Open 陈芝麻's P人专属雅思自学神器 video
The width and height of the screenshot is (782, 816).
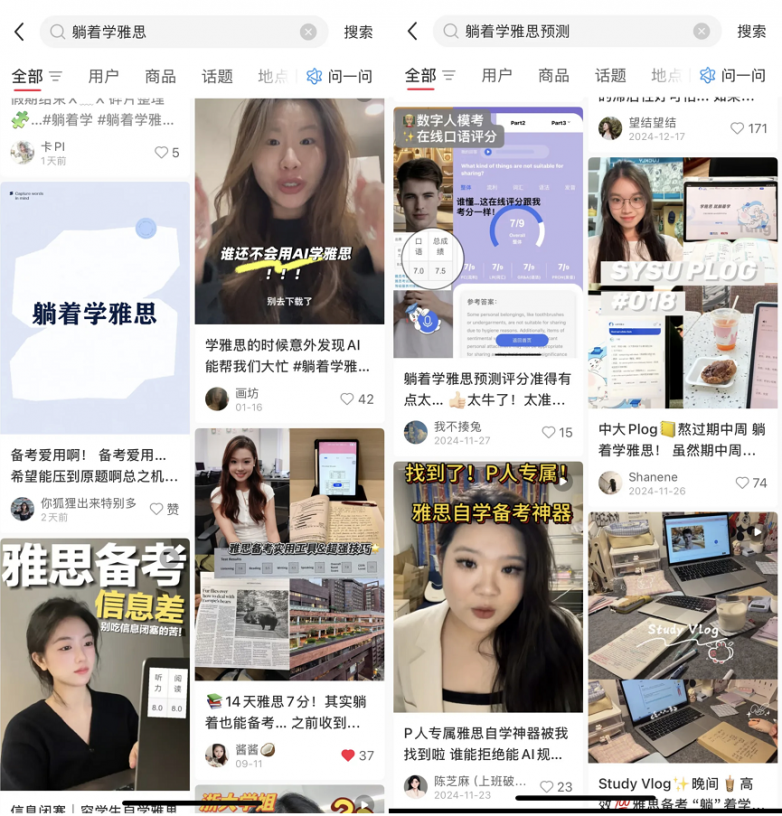[488, 600]
